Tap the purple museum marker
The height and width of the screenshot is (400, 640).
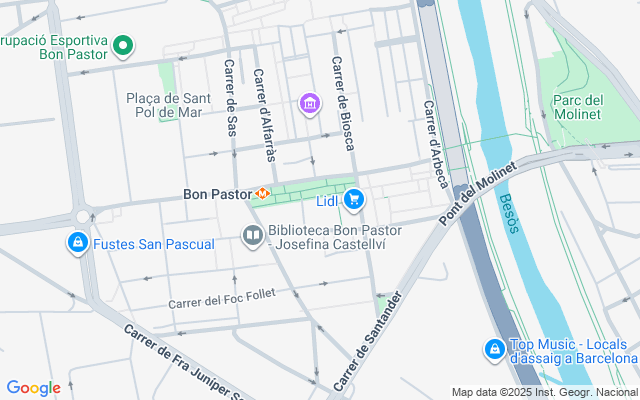coord(310,104)
